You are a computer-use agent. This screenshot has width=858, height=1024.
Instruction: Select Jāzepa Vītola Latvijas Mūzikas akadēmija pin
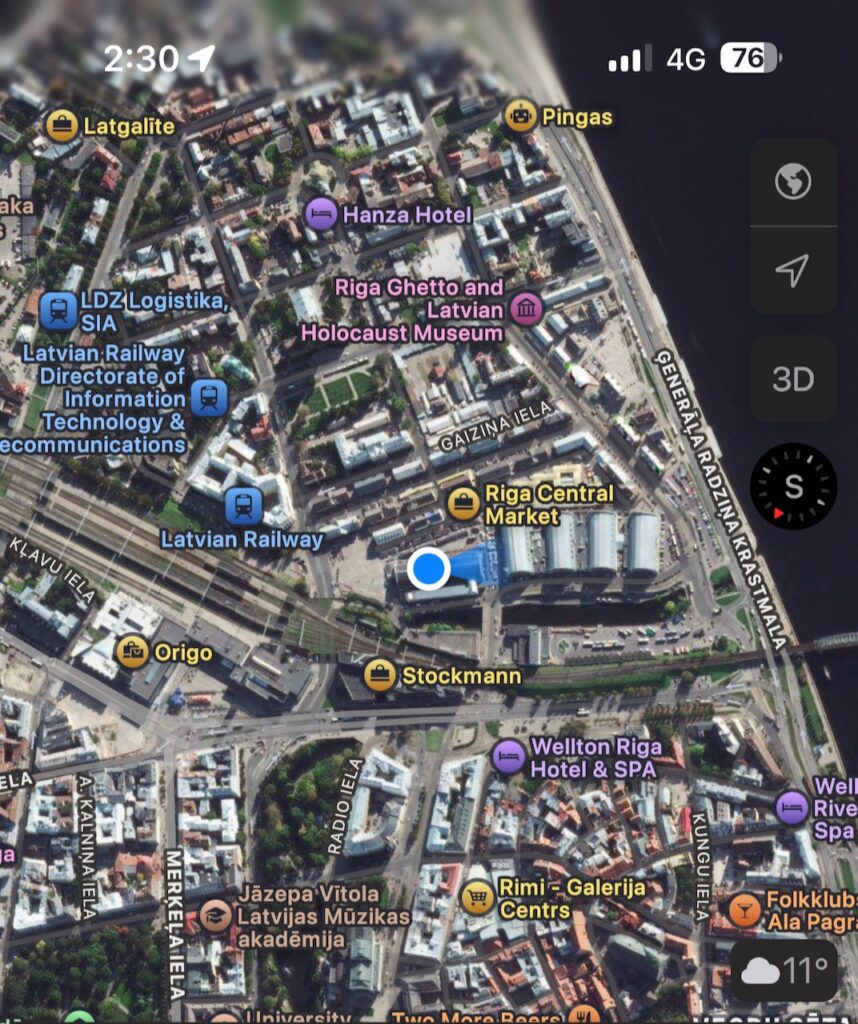pos(215,915)
